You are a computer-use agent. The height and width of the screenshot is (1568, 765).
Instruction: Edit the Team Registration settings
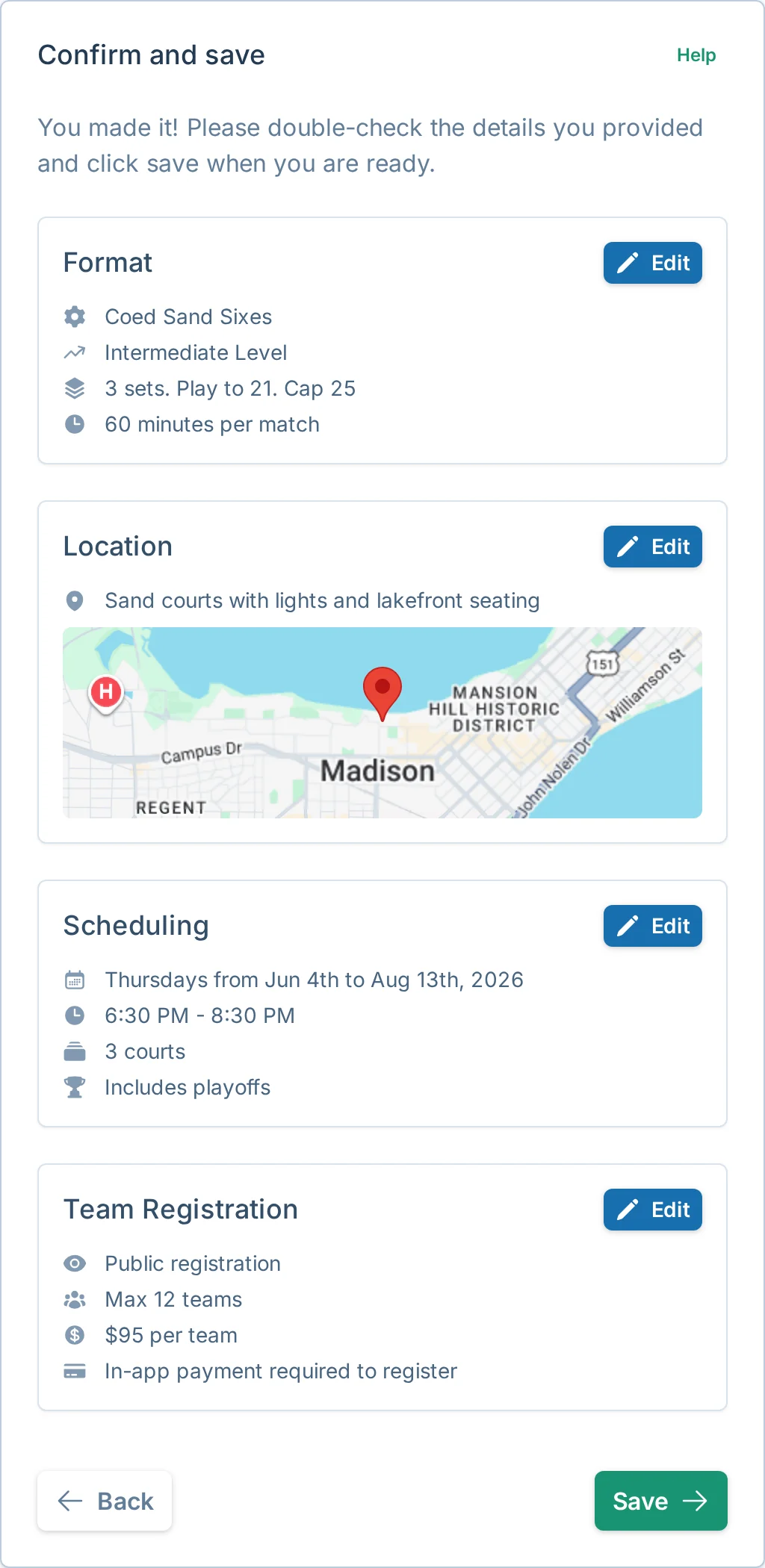click(x=652, y=1210)
